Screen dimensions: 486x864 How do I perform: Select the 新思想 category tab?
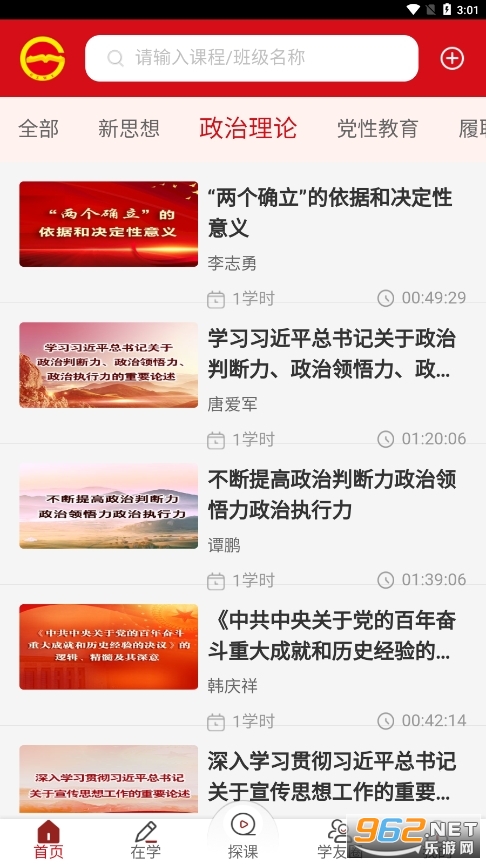(x=129, y=128)
